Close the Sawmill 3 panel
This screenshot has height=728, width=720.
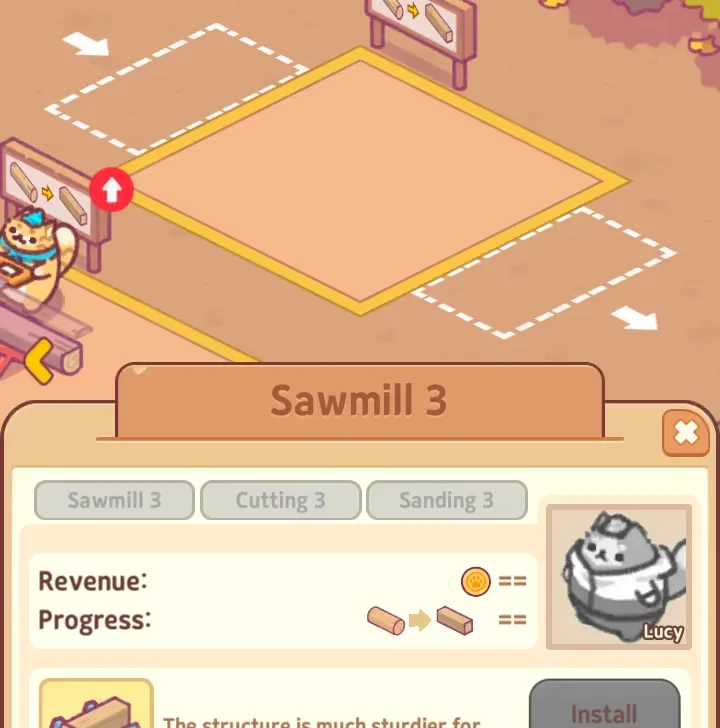coord(685,433)
